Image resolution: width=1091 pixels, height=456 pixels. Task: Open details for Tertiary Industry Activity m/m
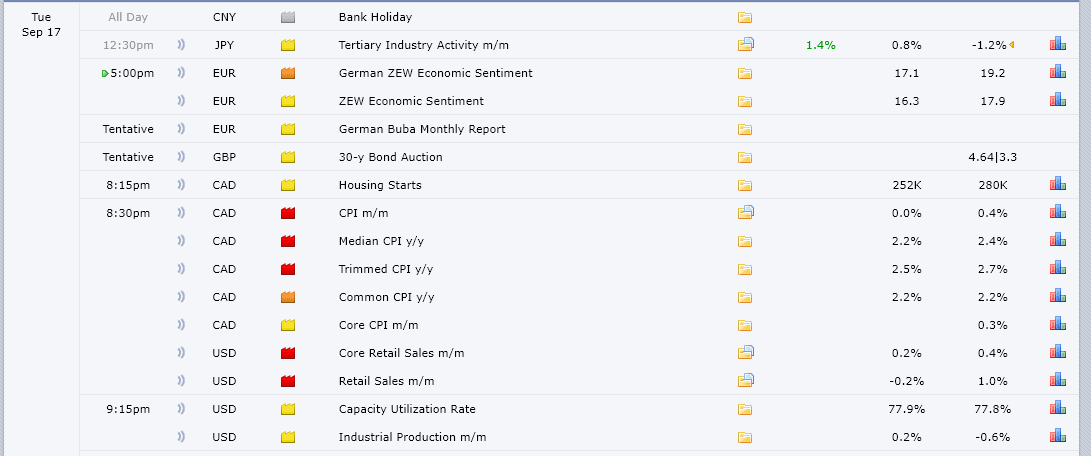pyautogui.click(x=745, y=45)
